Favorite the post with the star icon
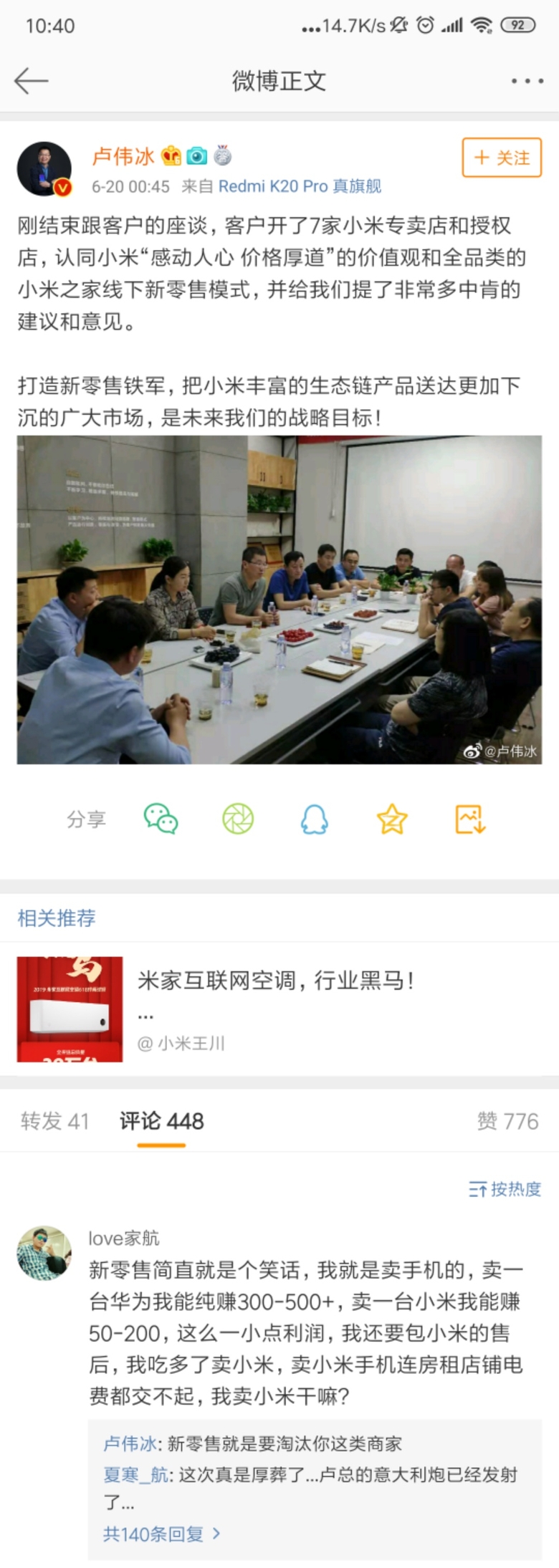 pyautogui.click(x=391, y=819)
